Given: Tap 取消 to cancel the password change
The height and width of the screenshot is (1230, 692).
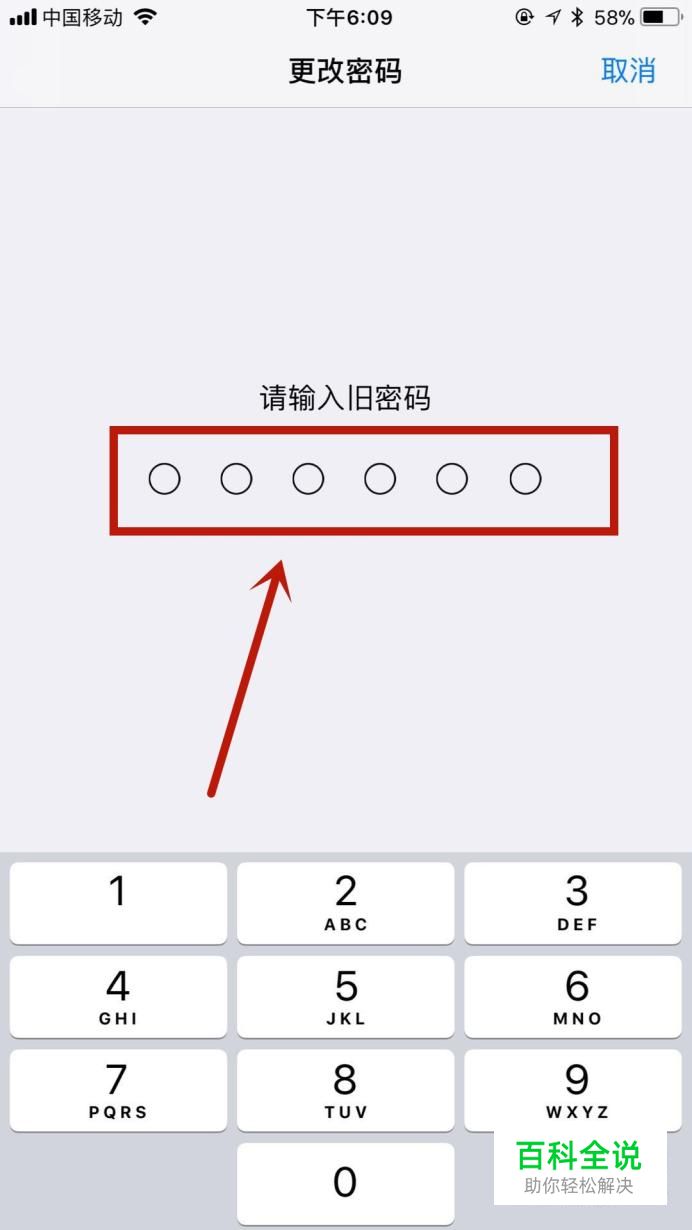Looking at the screenshot, I should tap(628, 71).
